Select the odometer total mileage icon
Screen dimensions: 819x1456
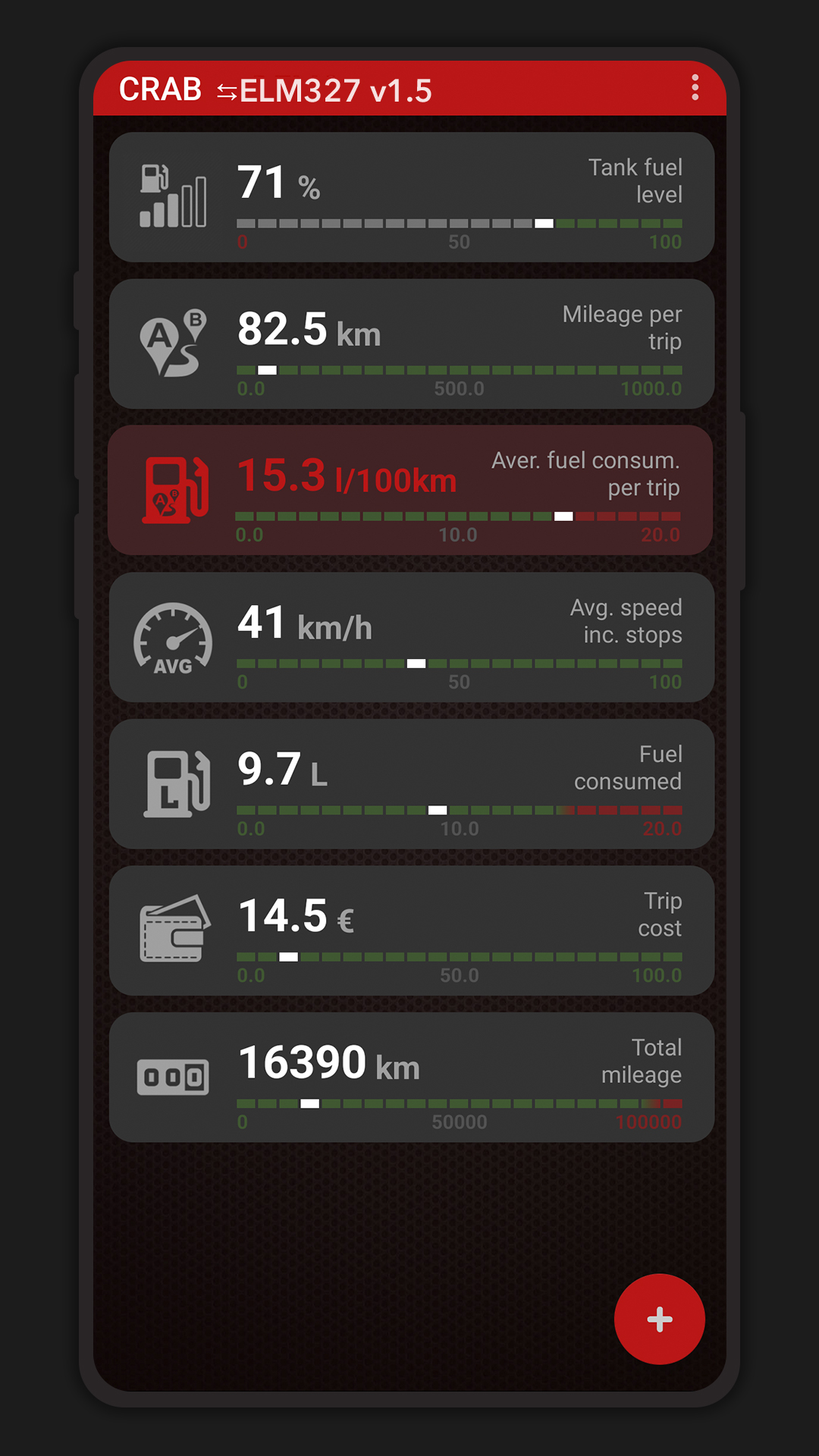(x=174, y=1075)
